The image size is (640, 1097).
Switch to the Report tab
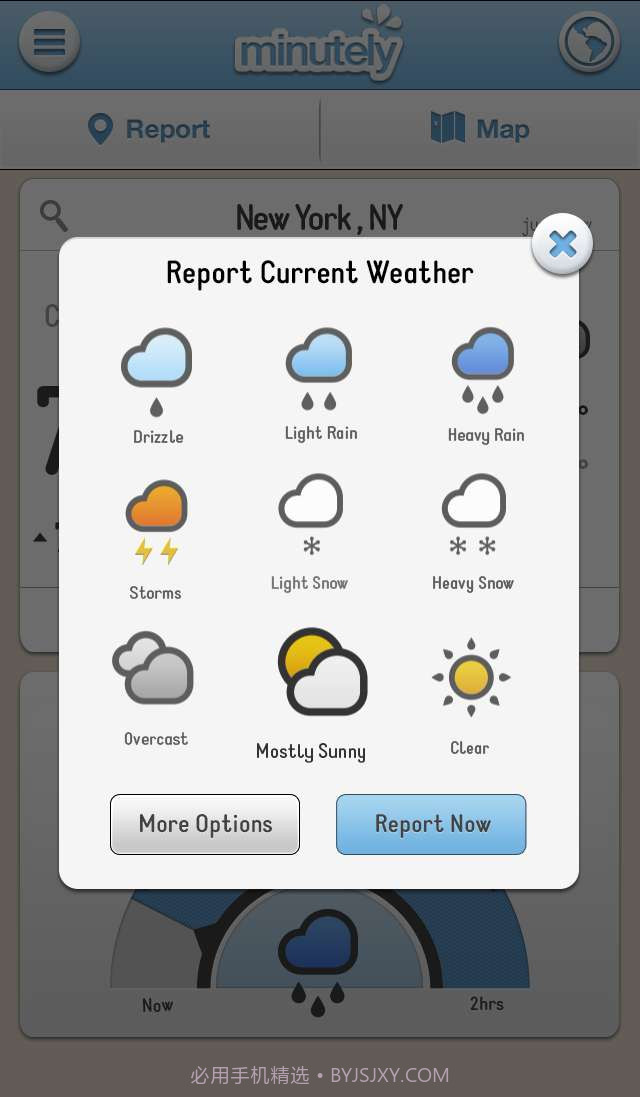[x=150, y=129]
